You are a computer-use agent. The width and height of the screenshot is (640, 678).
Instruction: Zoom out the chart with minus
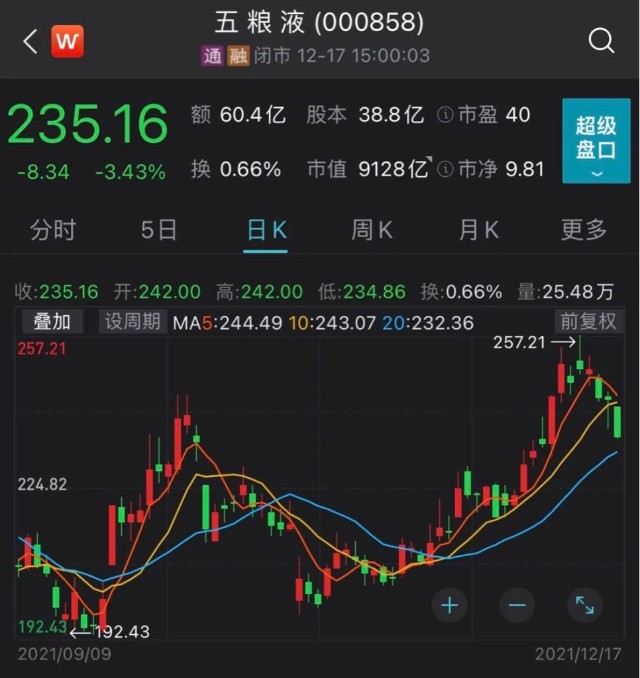(517, 604)
